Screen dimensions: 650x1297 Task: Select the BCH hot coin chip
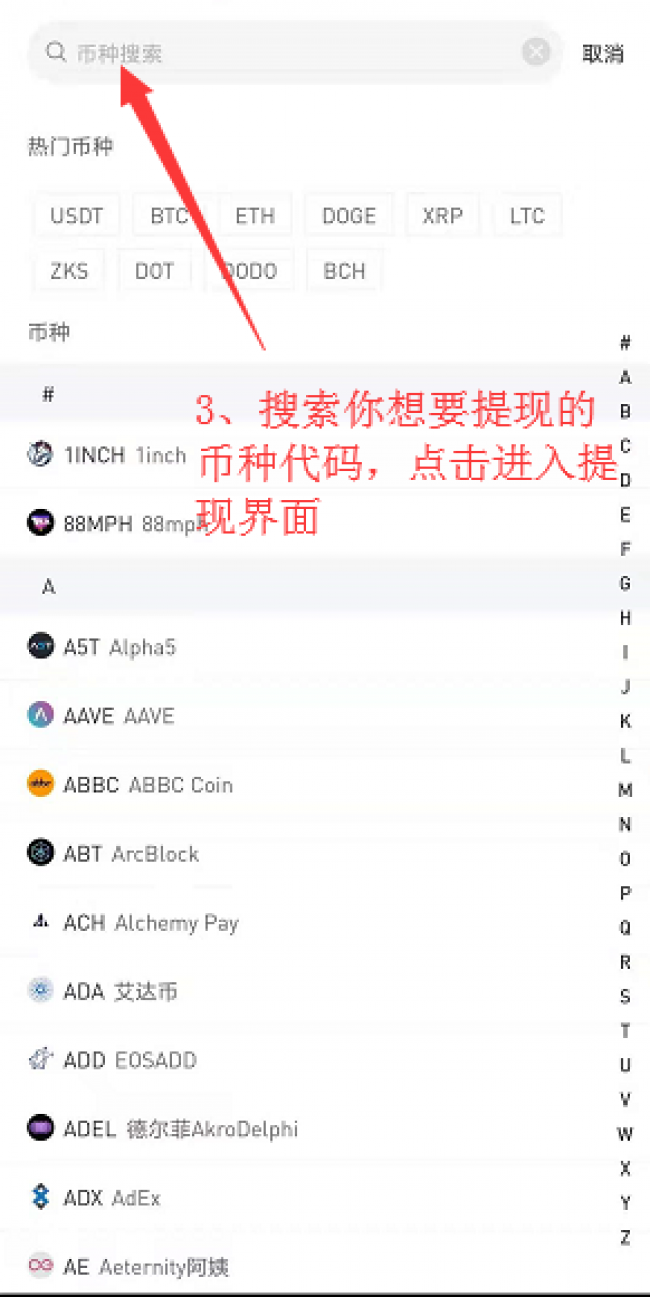[344, 271]
